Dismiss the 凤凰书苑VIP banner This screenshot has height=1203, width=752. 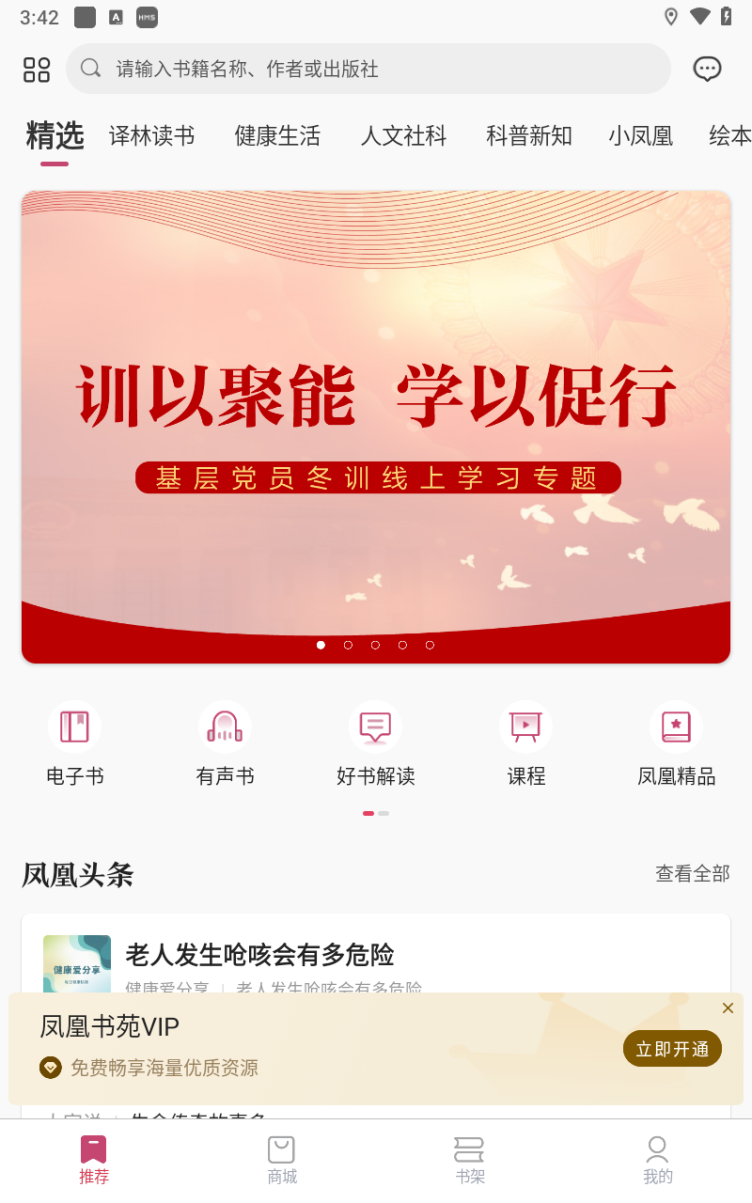pos(728,1008)
